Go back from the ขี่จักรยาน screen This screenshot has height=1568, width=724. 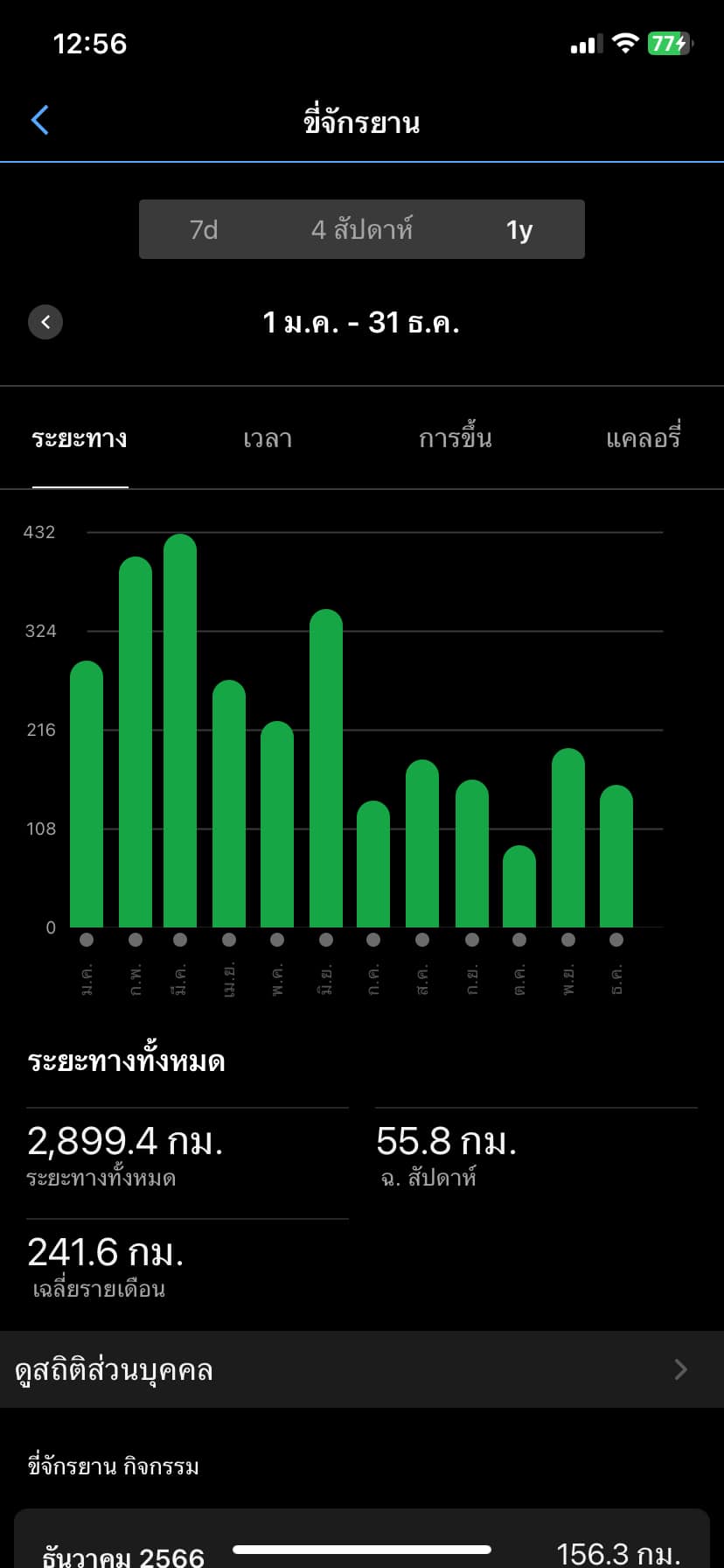[x=39, y=121]
